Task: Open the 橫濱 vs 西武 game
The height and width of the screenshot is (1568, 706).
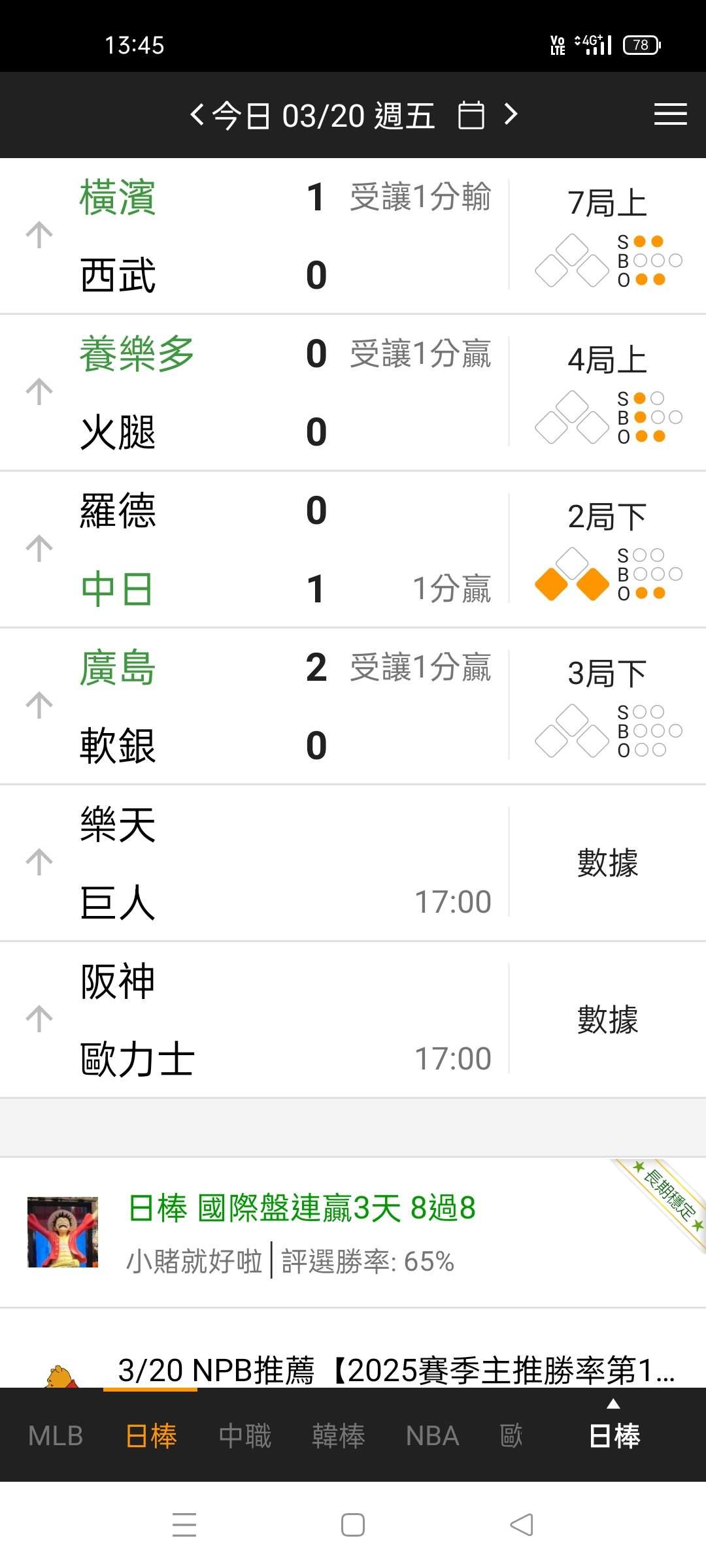Action: [x=261, y=236]
